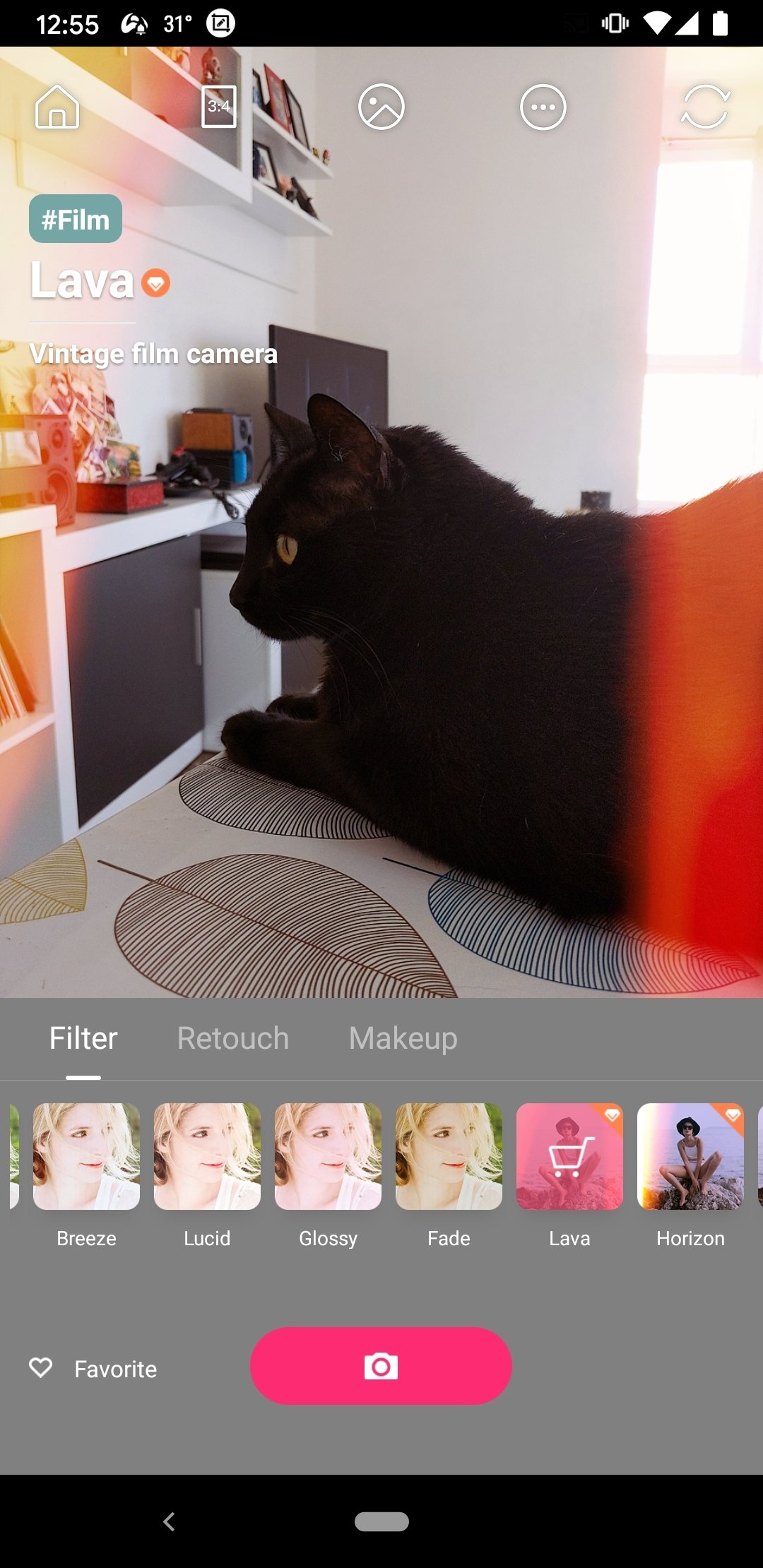Flip the camera
Viewport: 763px width, 1568px height.
pos(705,107)
